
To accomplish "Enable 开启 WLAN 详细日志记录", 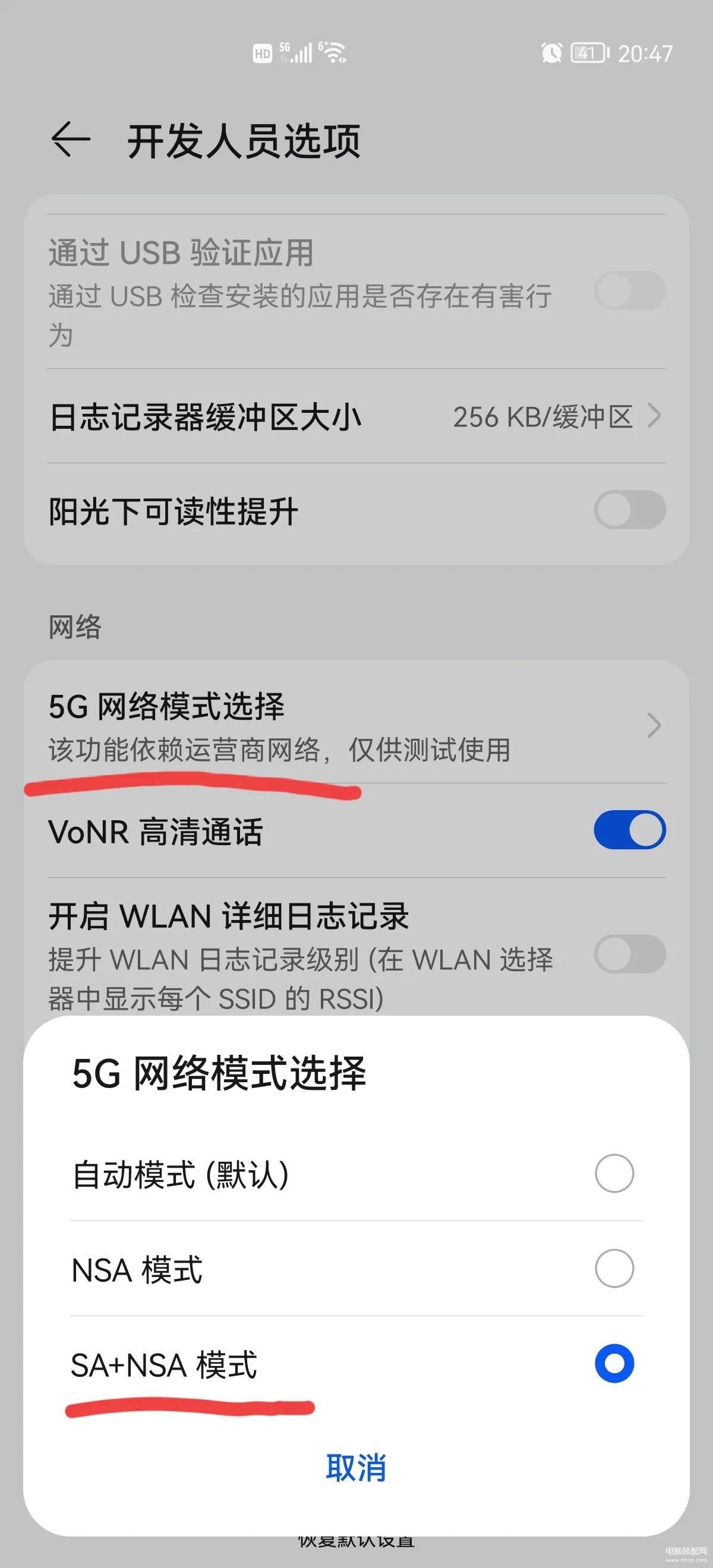I will click(x=630, y=954).
